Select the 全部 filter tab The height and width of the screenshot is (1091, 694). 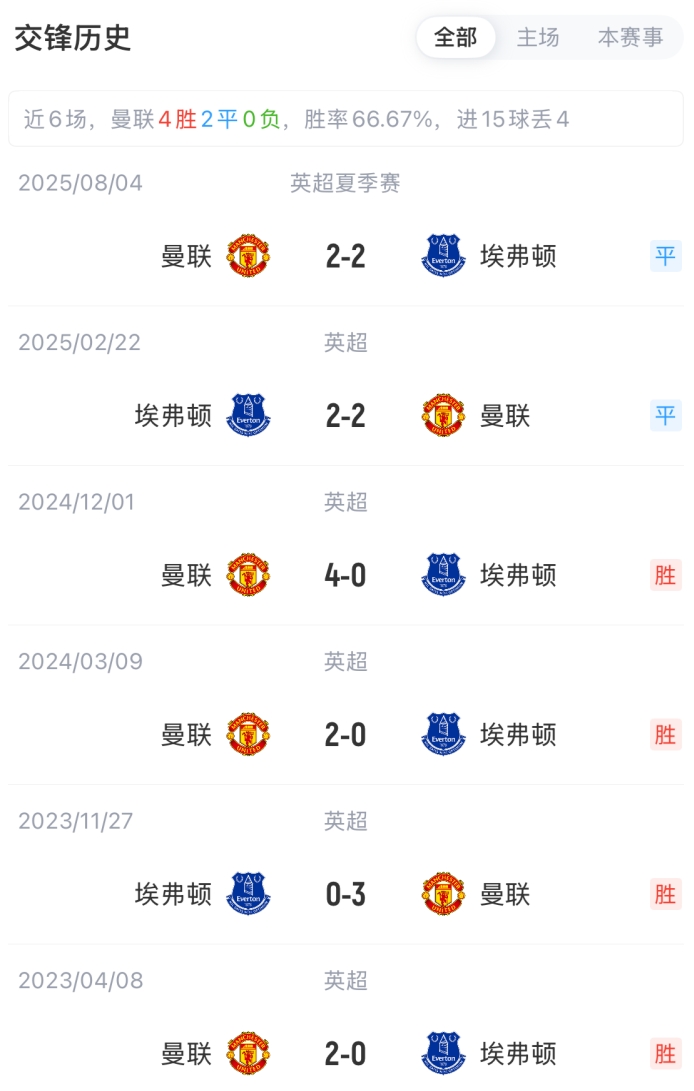click(456, 38)
